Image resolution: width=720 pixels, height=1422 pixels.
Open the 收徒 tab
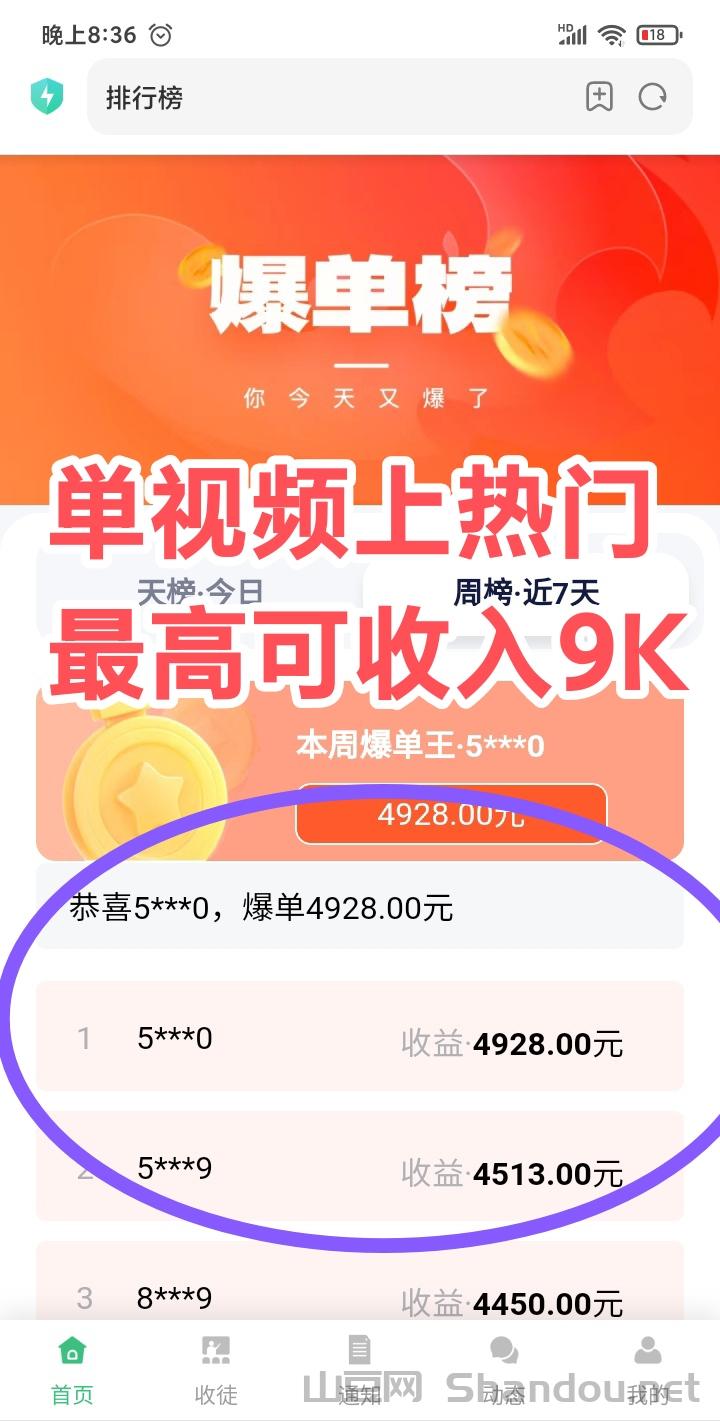coord(216,1370)
